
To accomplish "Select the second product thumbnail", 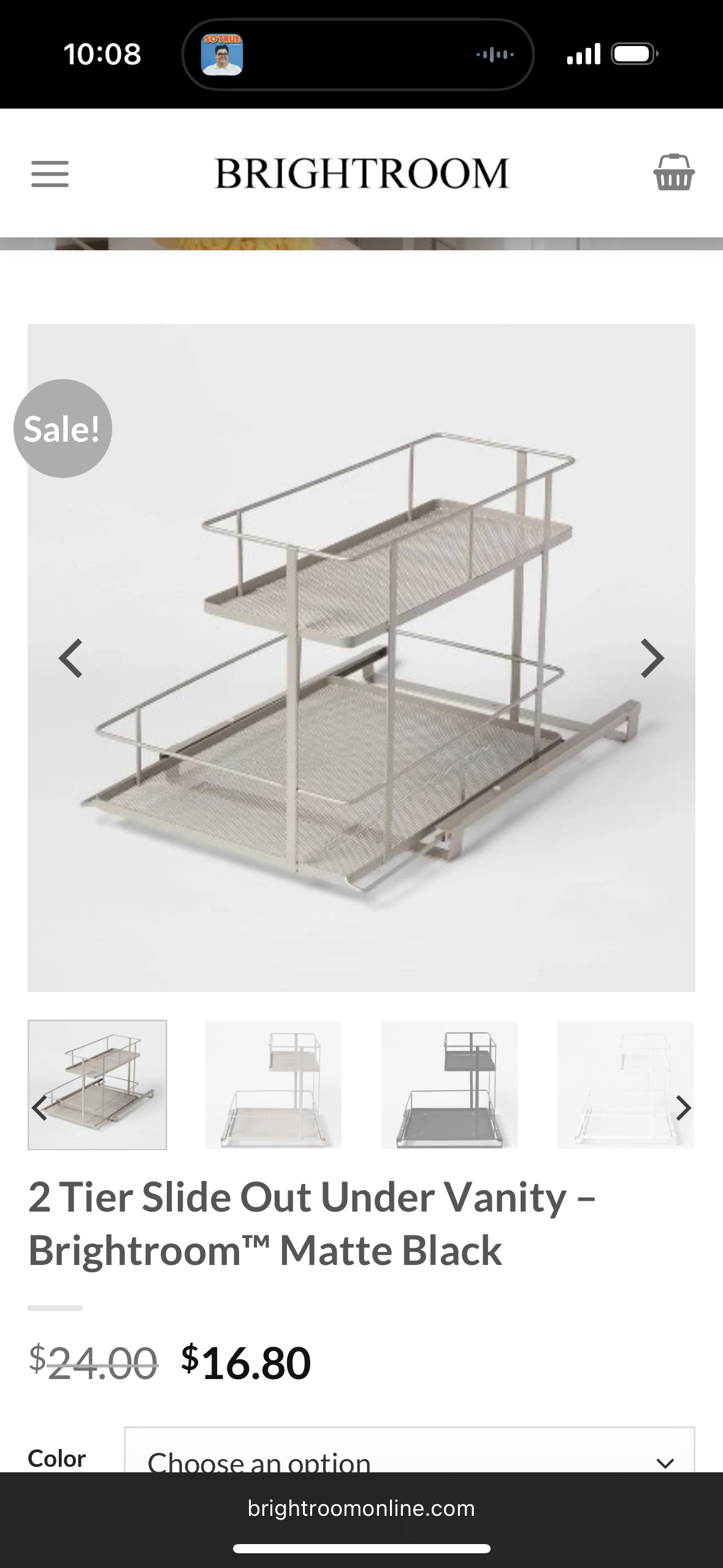I will click(x=273, y=1084).
